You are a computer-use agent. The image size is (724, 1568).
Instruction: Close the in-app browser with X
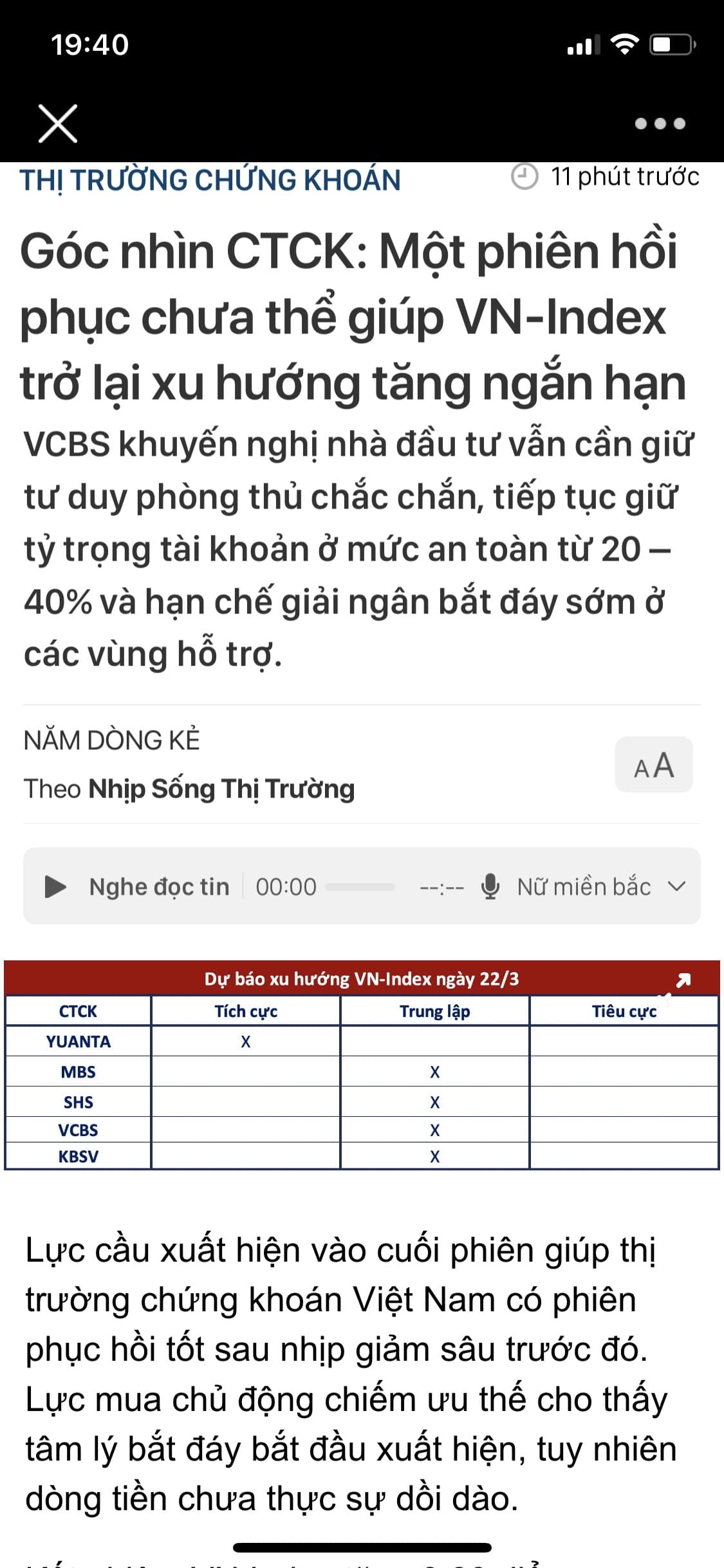tap(58, 123)
